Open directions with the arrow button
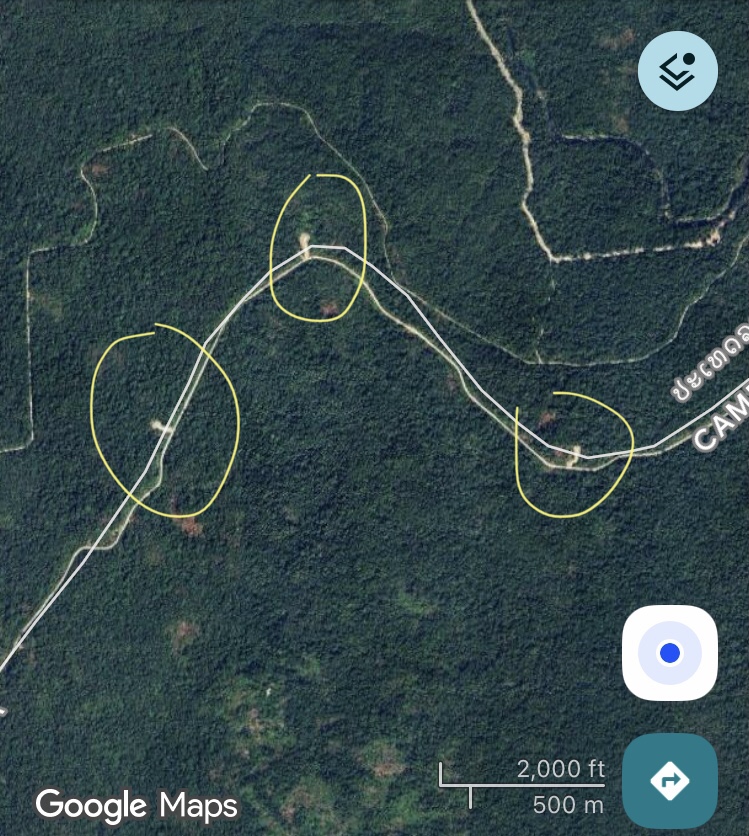 (x=669, y=780)
